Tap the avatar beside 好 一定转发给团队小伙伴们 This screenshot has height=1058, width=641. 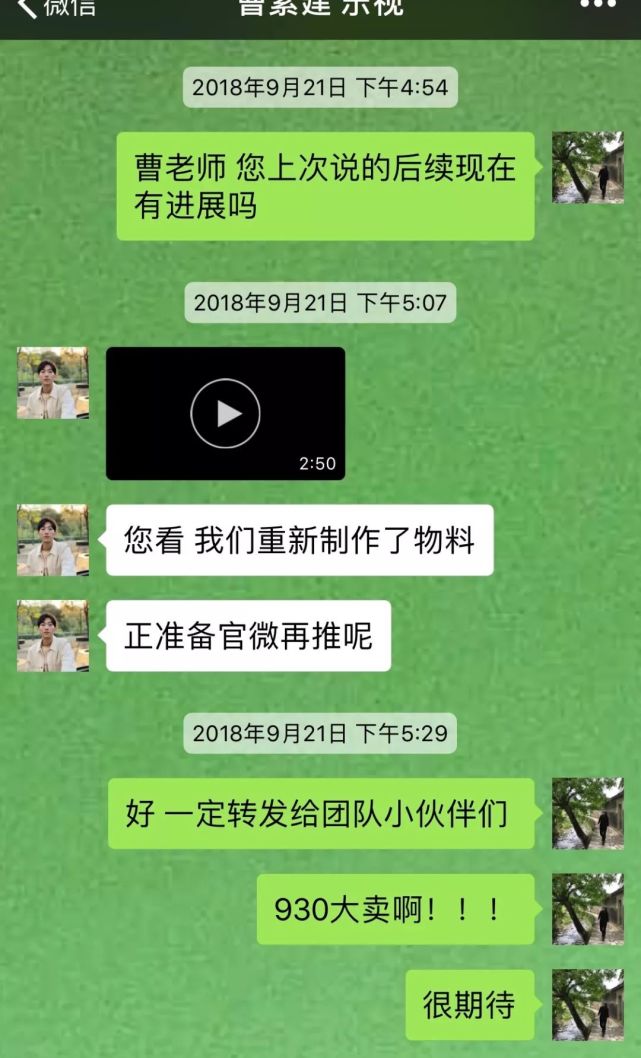588,813
